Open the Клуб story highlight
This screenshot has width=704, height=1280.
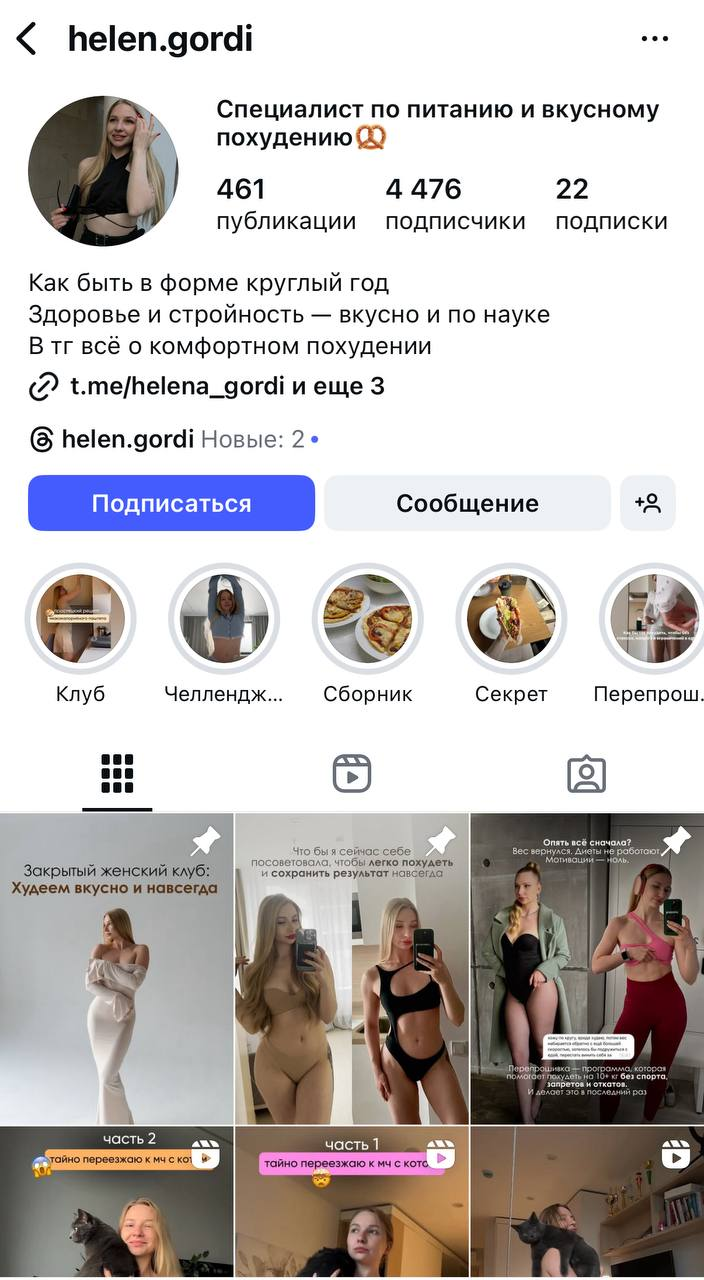coord(80,619)
